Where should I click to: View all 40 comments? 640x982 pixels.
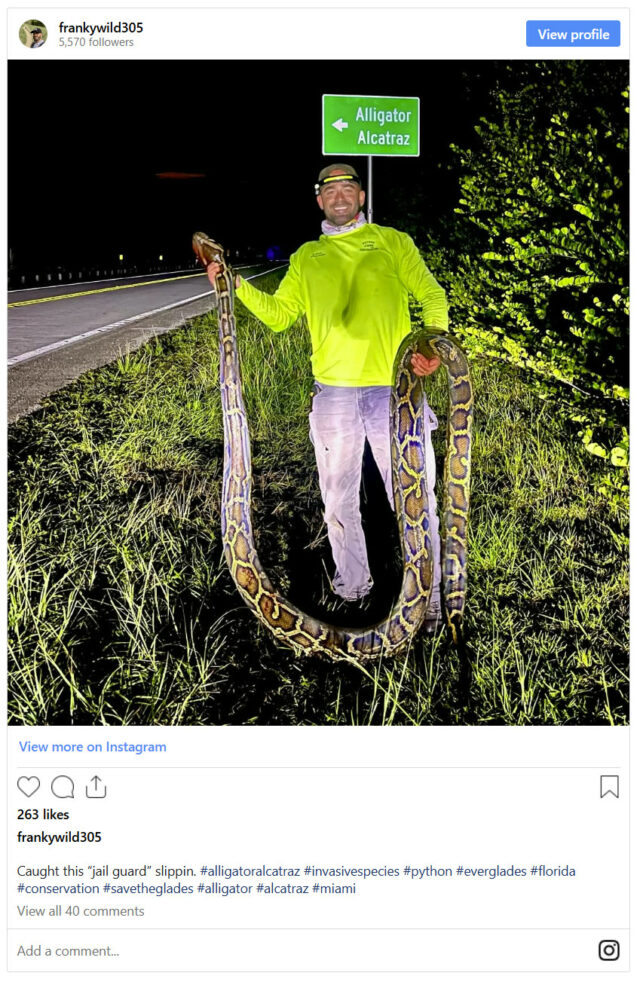(x=80, y=911)
